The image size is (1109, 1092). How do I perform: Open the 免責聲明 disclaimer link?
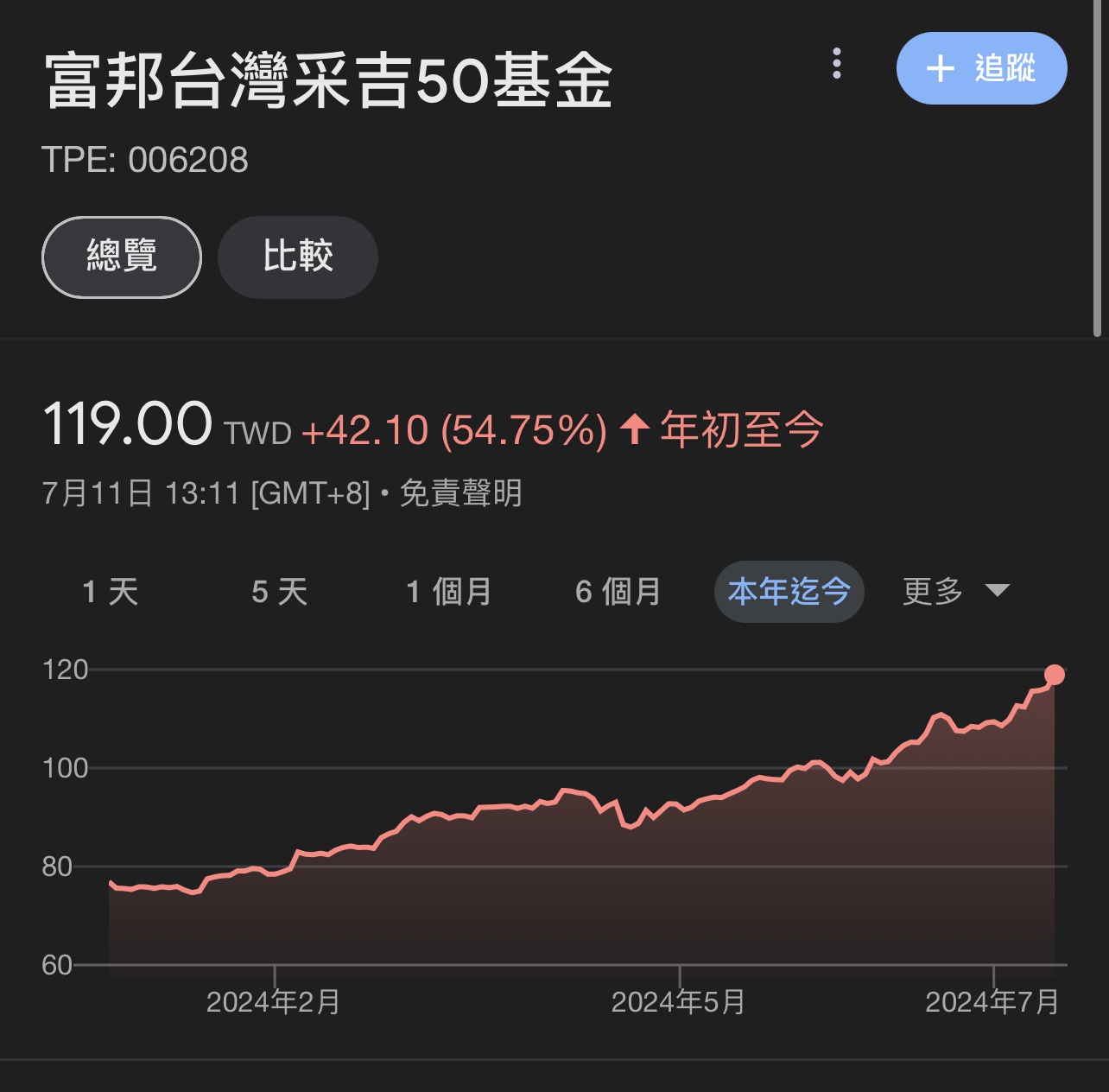point(460,493)
